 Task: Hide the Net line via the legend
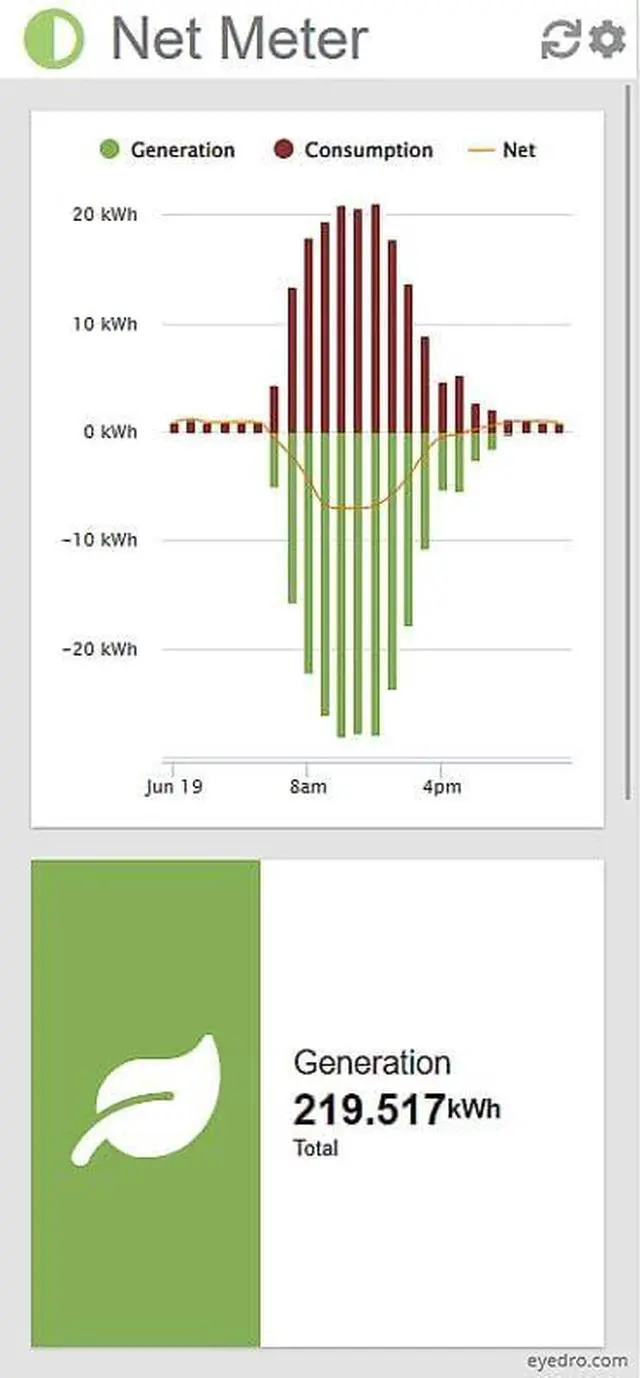[x=503, y=150]
